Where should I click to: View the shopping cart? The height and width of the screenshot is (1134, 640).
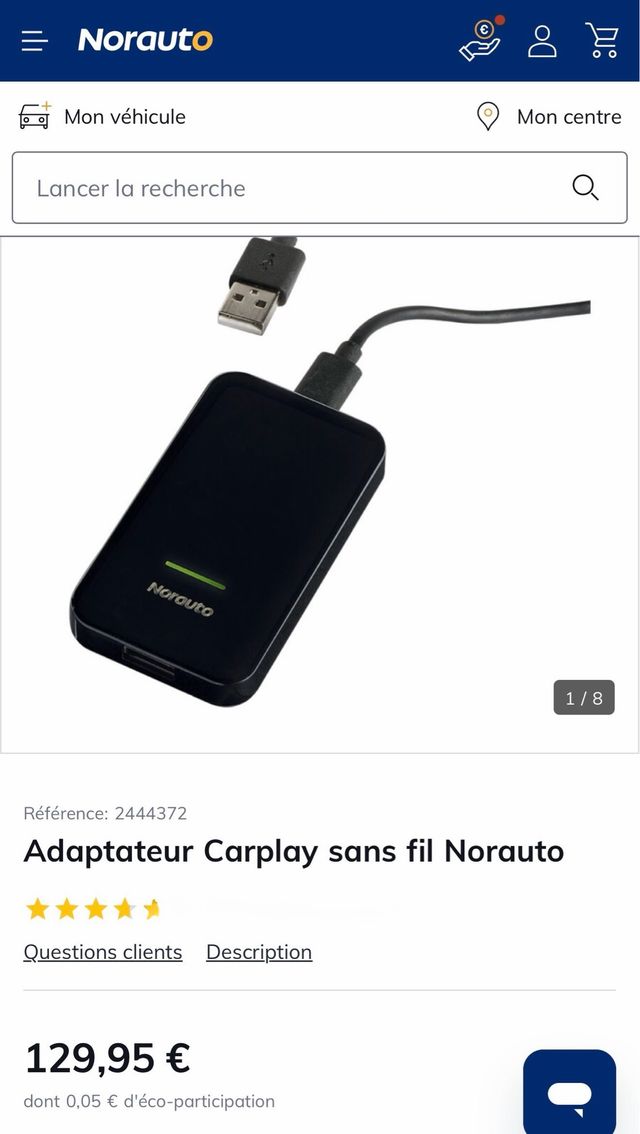602,41
